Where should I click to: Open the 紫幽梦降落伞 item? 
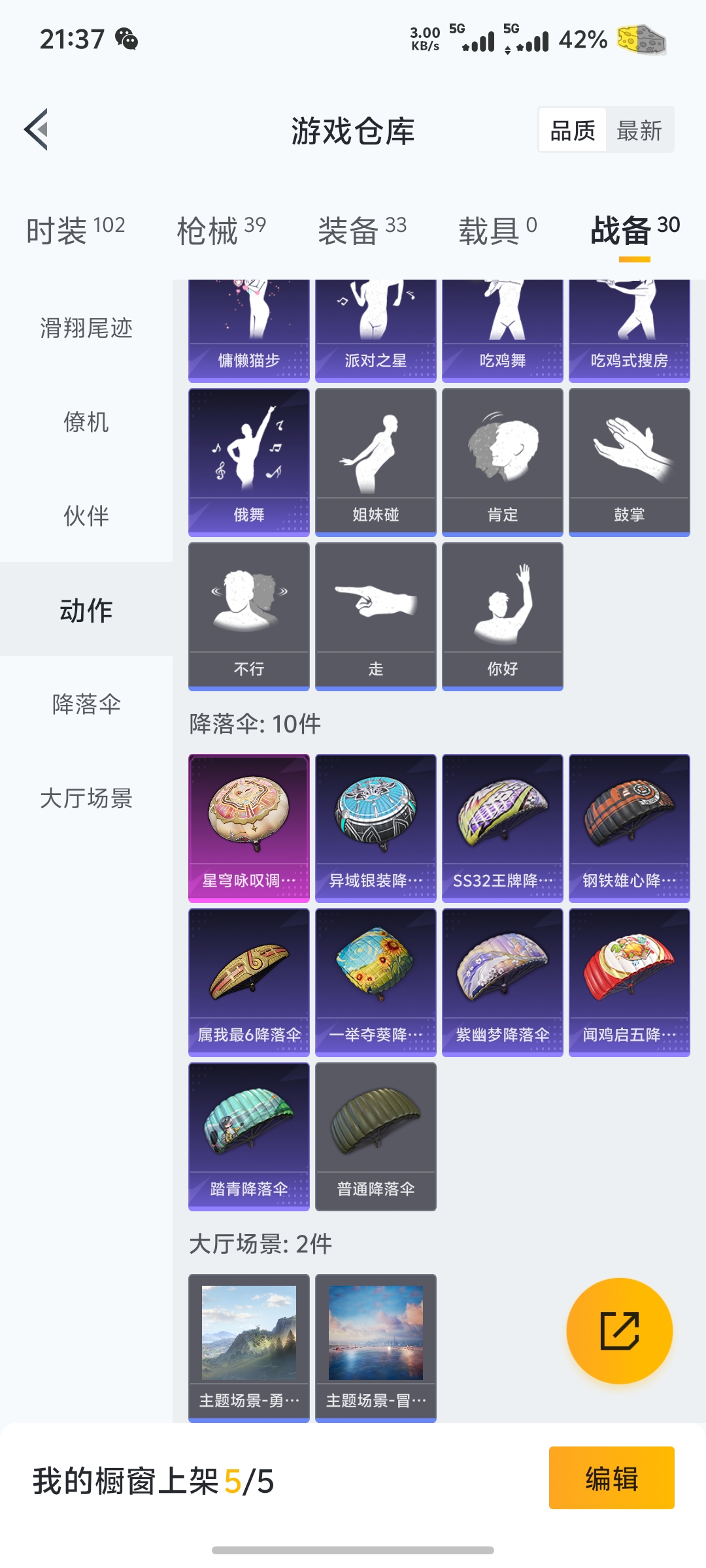[x=502, y=982]
